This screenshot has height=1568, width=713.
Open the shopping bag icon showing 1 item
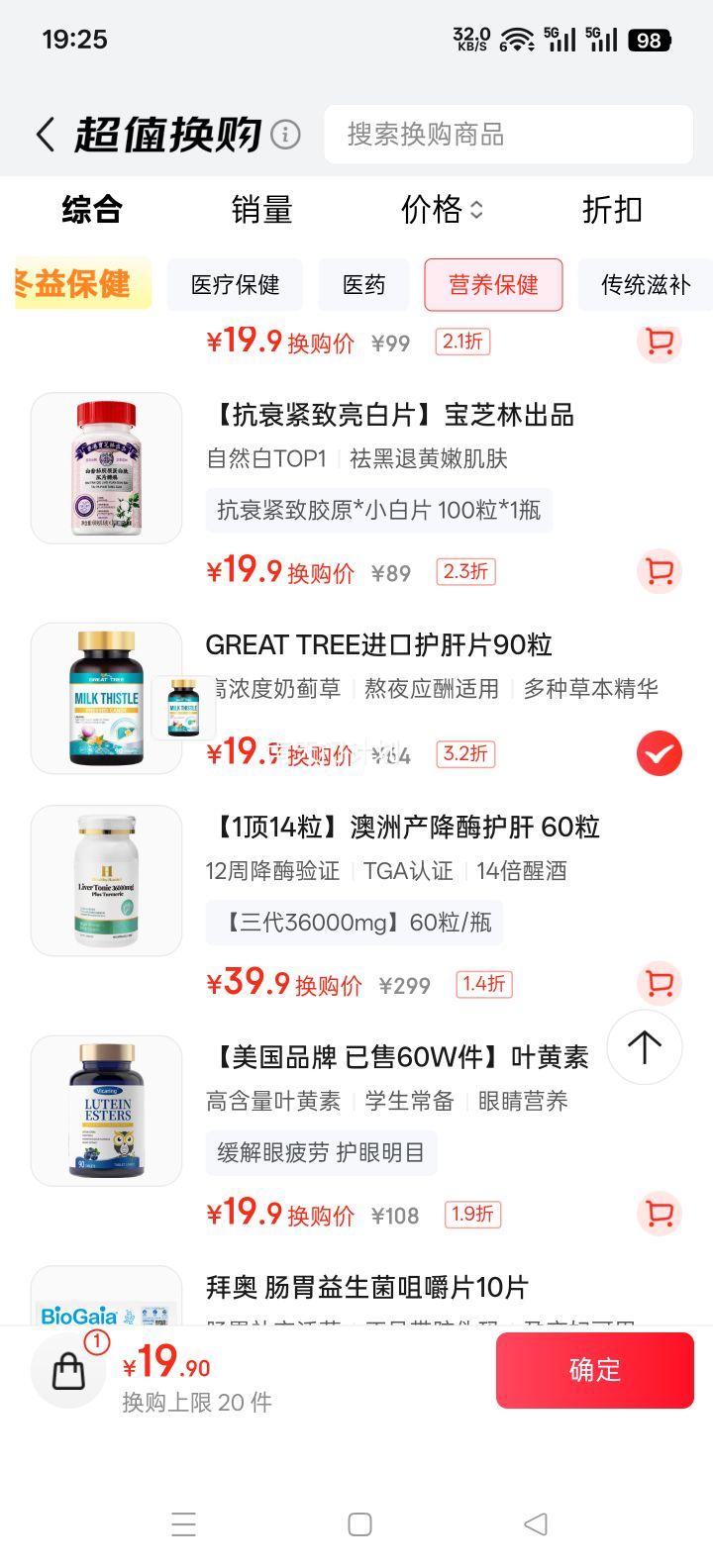coord(67,1370)
